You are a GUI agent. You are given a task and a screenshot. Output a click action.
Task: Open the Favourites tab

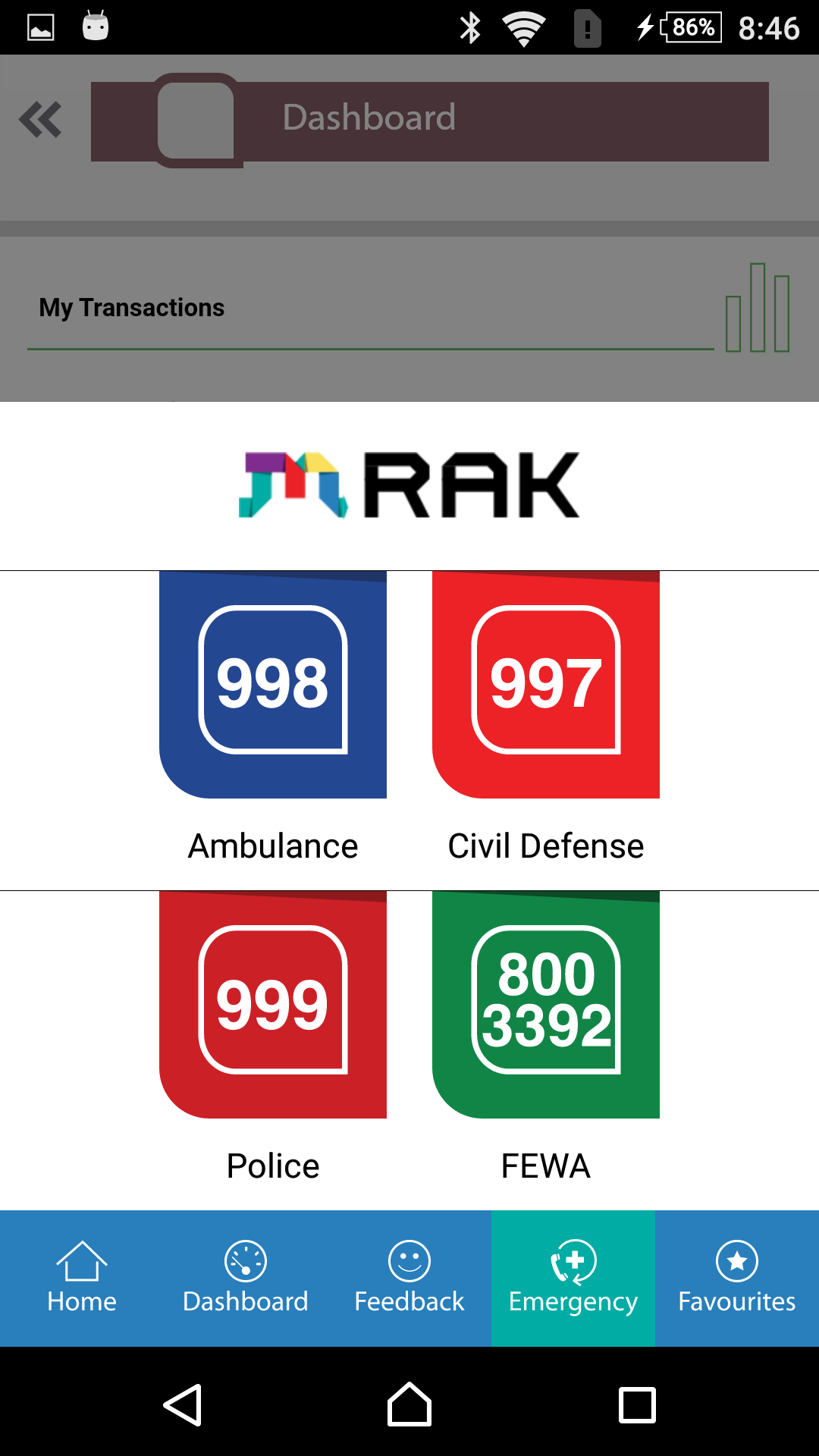pos(737,1278)
